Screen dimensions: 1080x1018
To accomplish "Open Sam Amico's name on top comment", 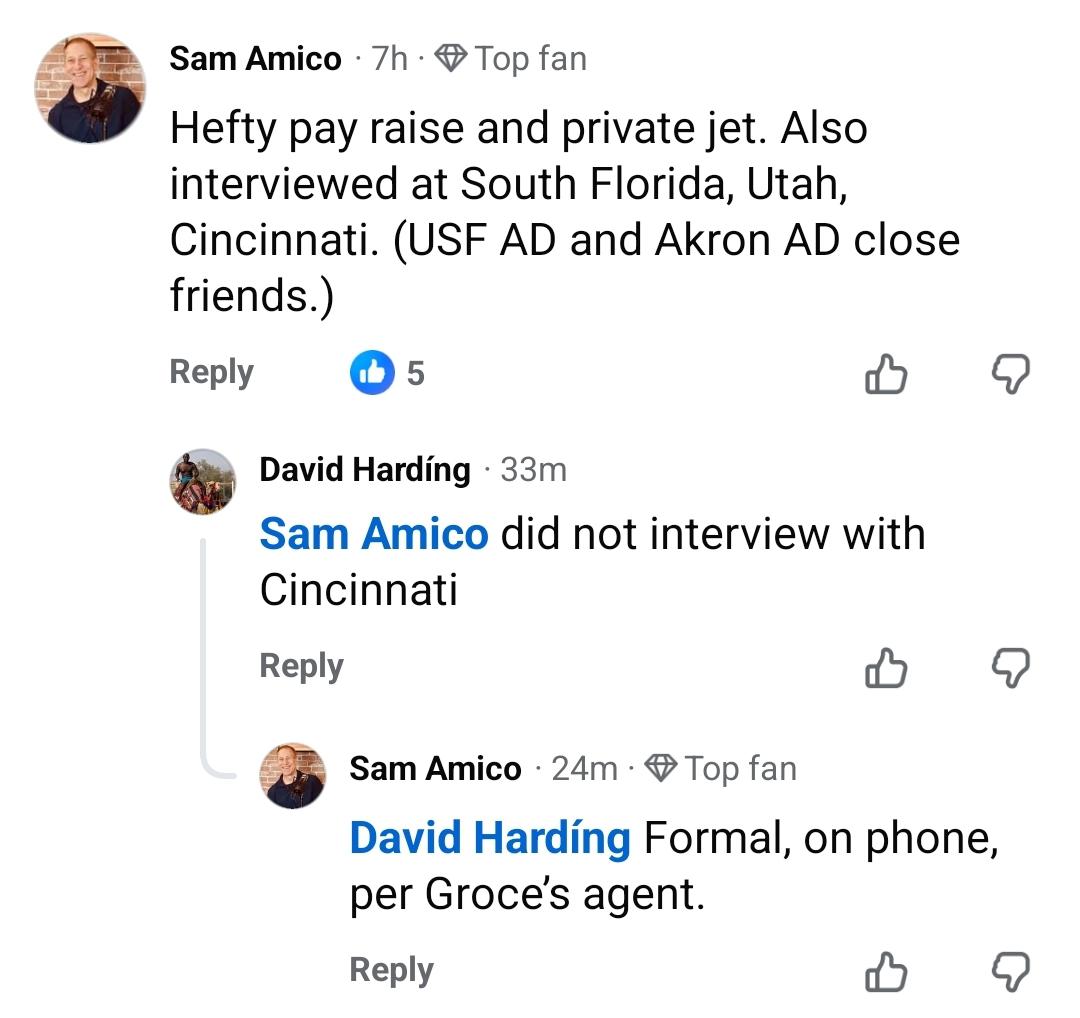I will click(x=255, y=59).
